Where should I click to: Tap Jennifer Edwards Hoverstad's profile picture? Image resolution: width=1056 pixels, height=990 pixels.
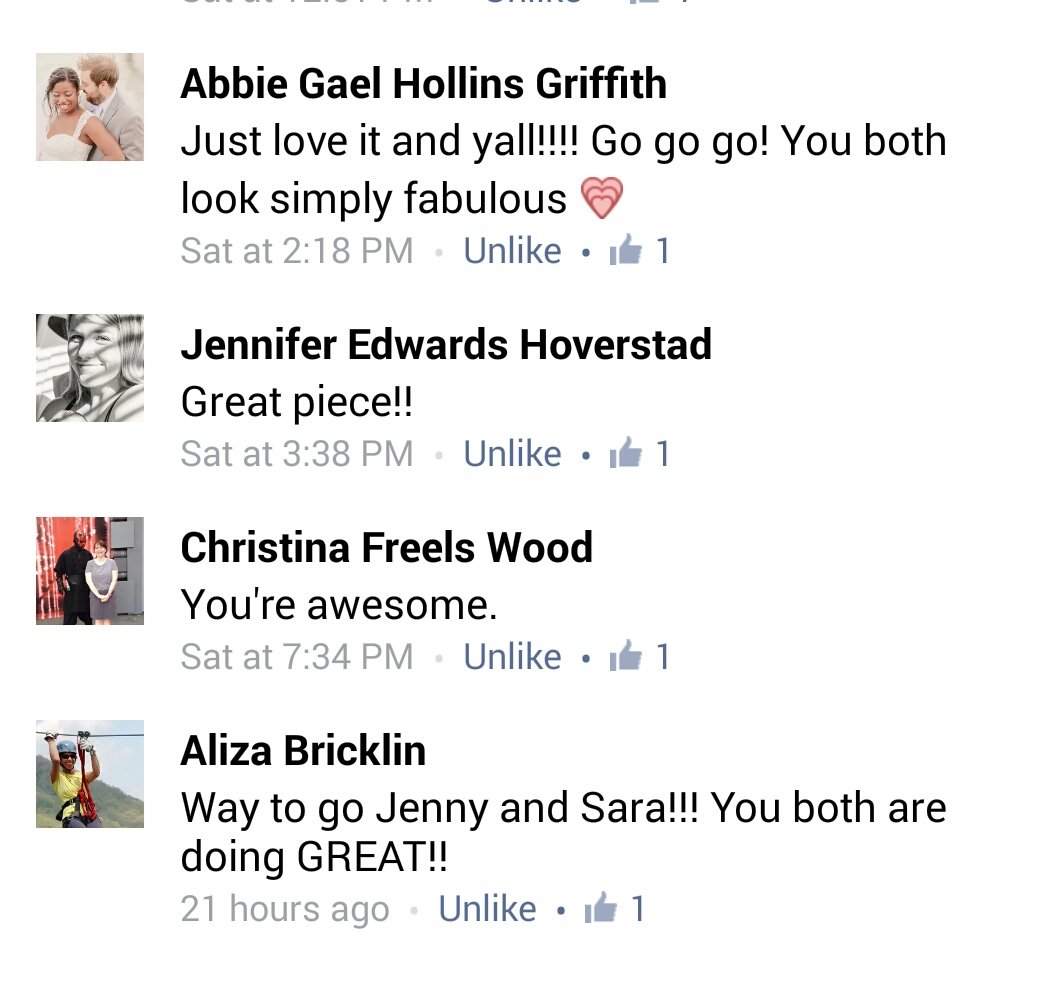90,368
